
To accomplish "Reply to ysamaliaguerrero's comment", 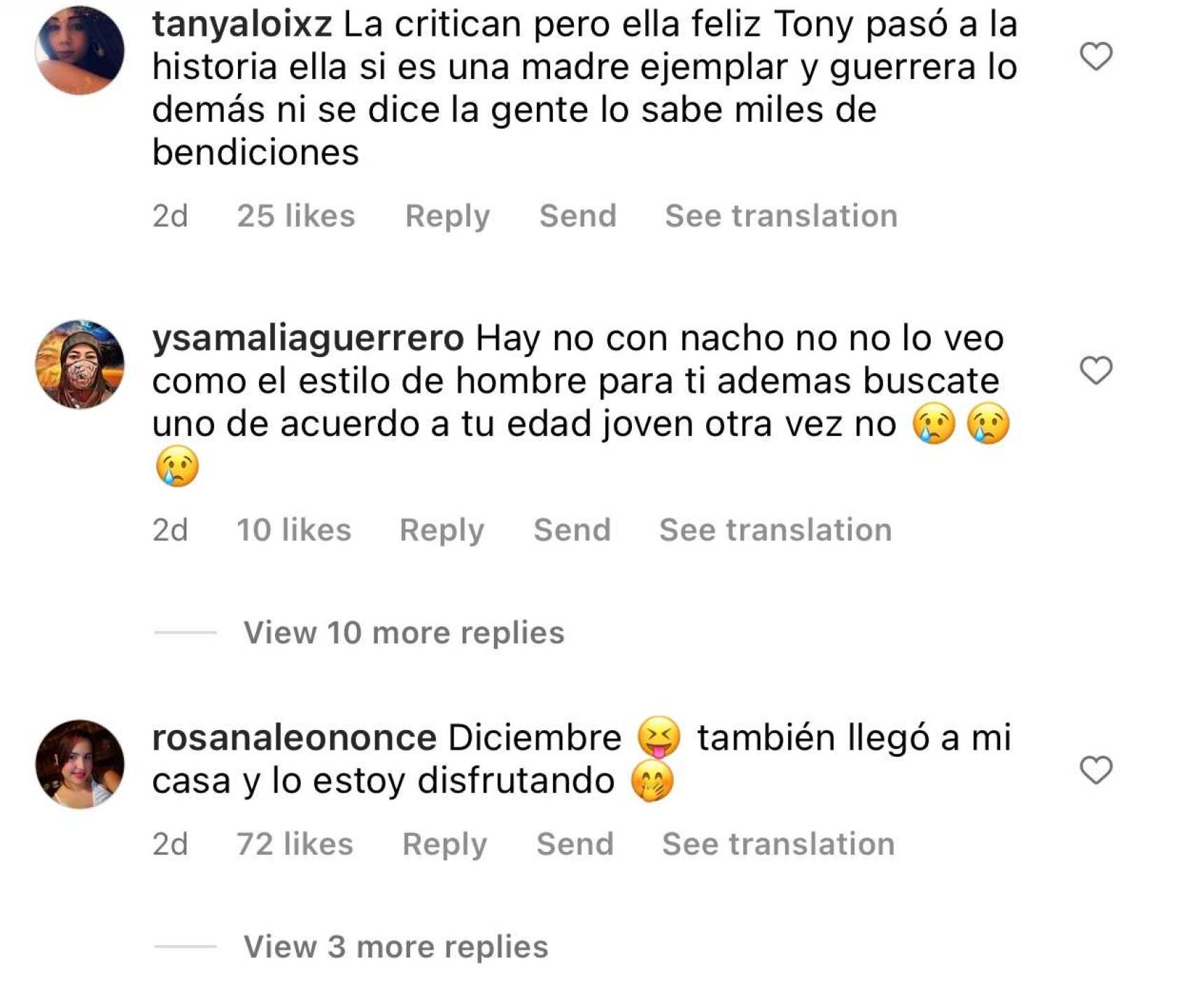I will 442,530.
